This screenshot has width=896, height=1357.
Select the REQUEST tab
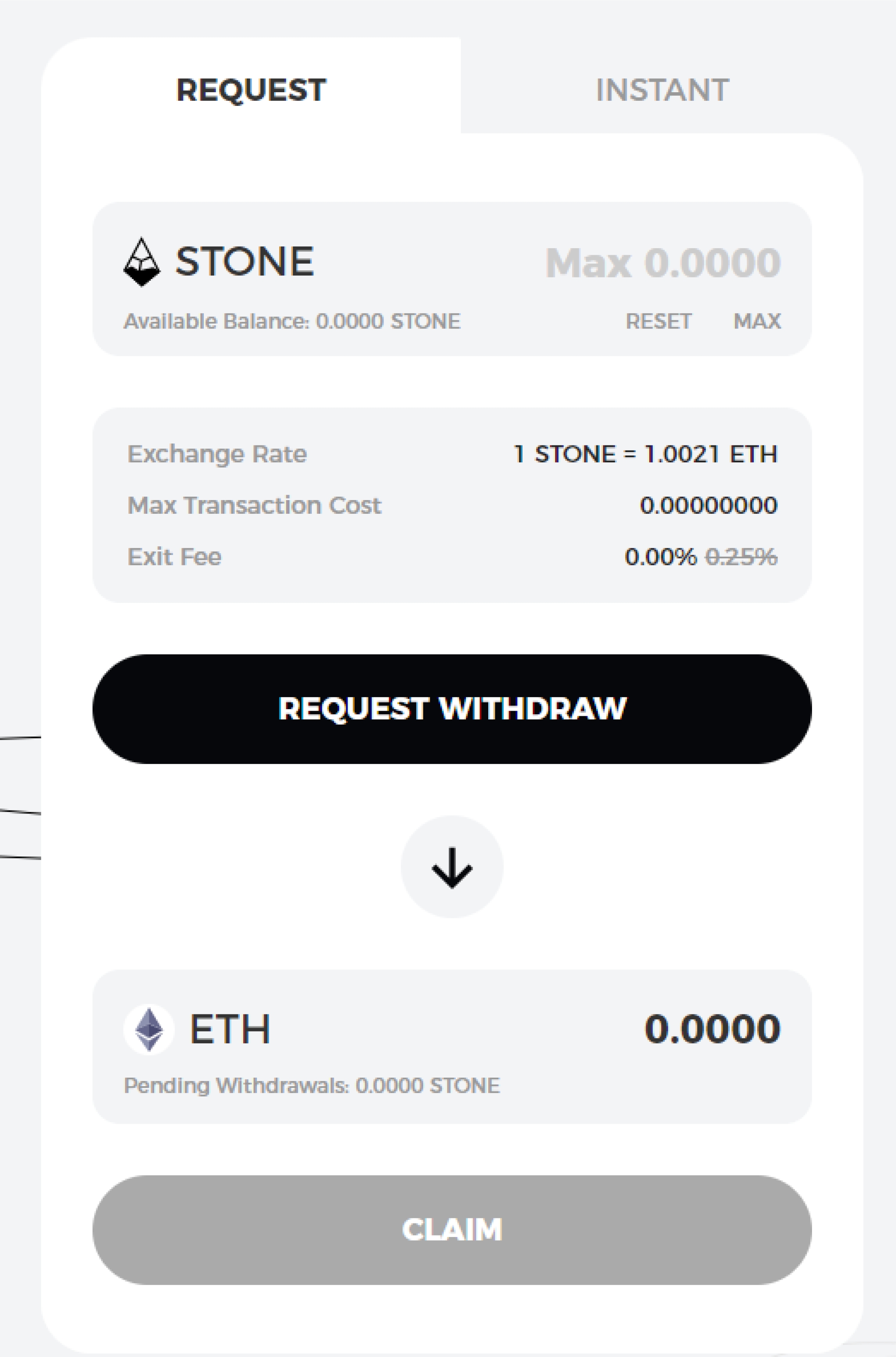tap(251, 90)
